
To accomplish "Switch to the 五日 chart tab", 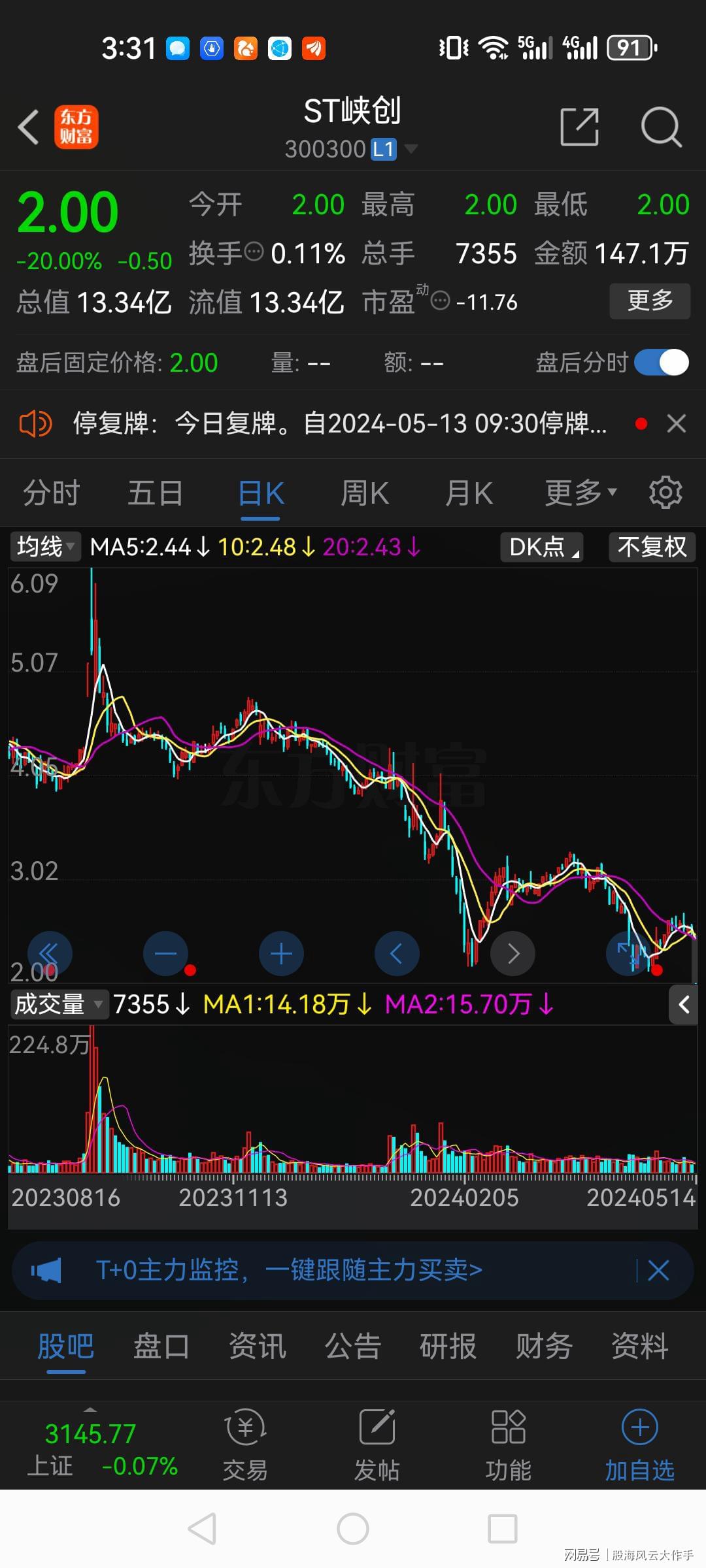I will pyautogui.click(x=155, y=493).
